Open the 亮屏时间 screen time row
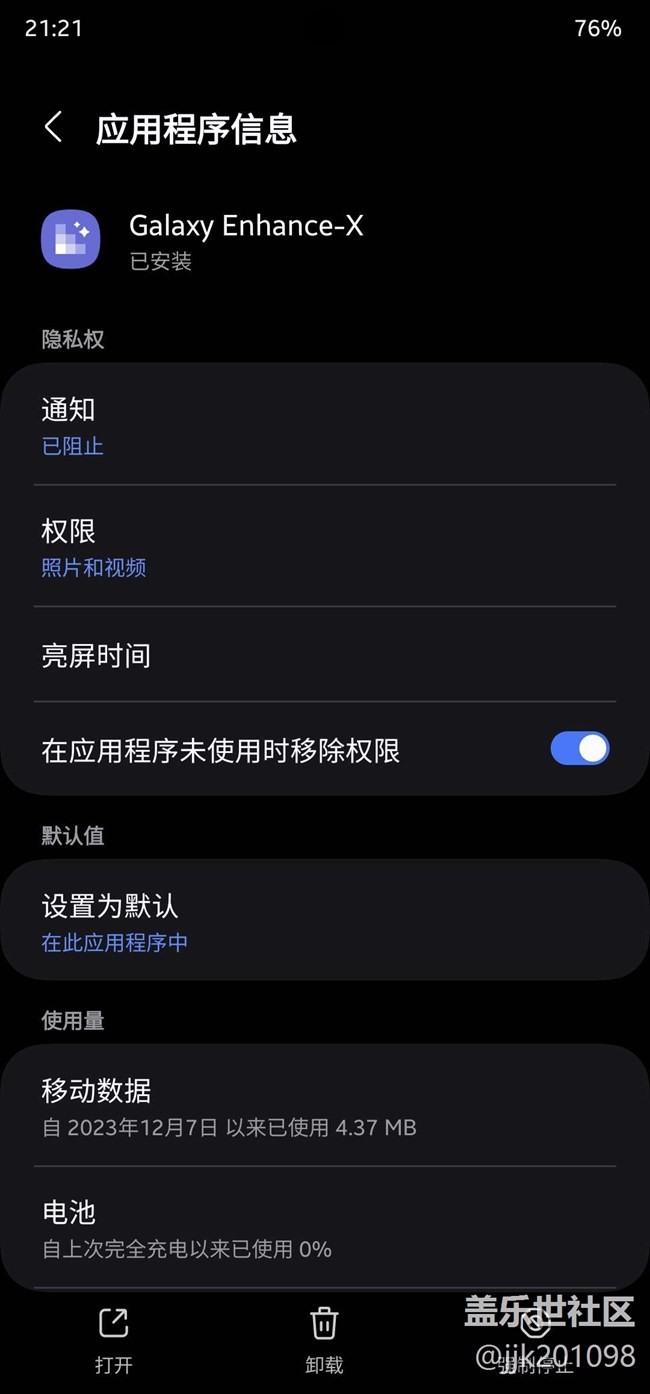This screenshot has width=650, height=1394. point(324,655)
